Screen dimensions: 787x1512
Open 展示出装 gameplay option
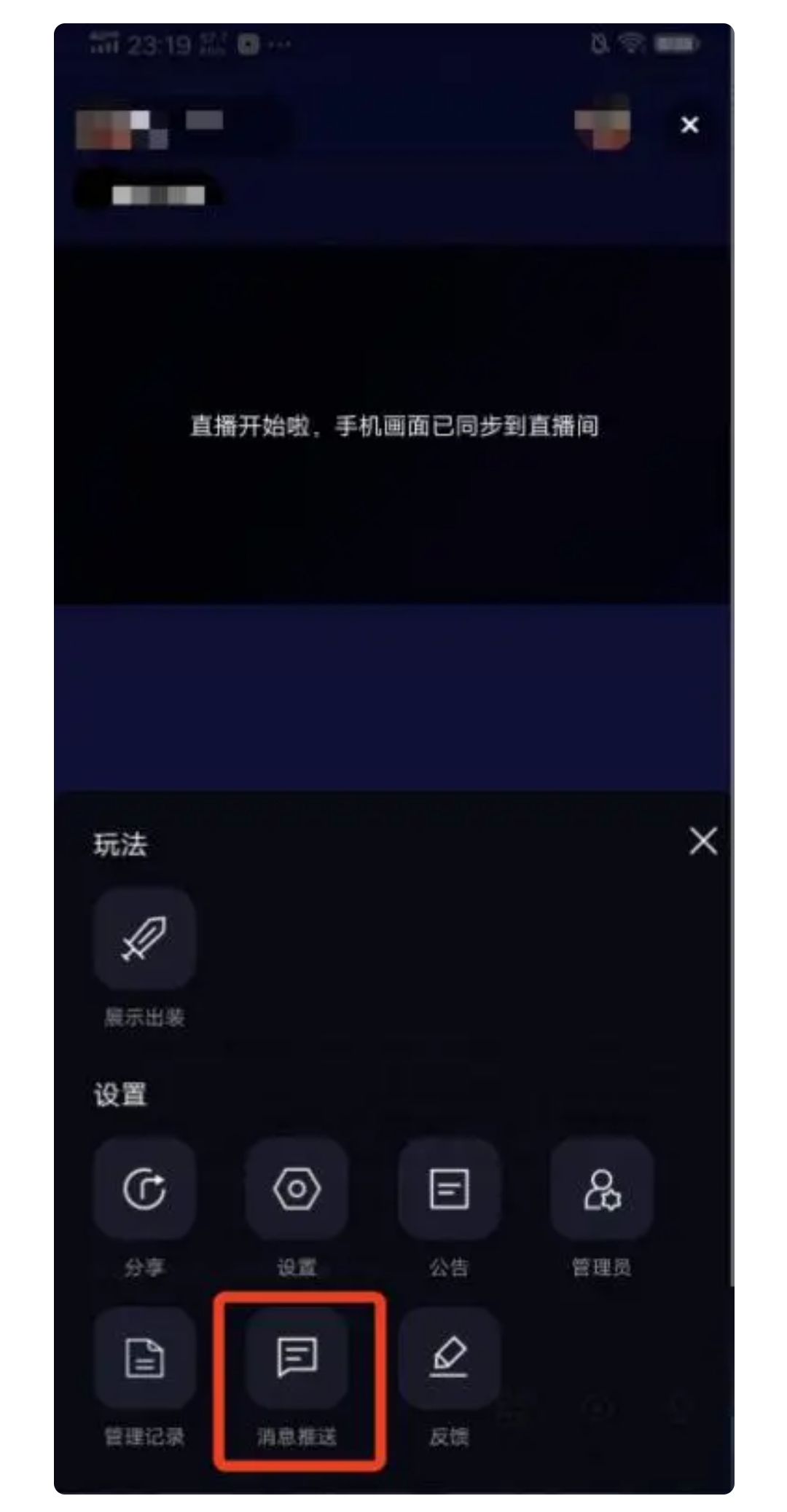(x=144, y=939)
